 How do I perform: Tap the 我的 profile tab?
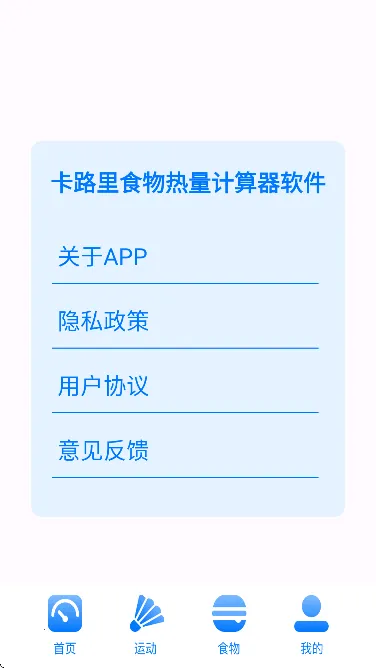(x=311, y=624)
